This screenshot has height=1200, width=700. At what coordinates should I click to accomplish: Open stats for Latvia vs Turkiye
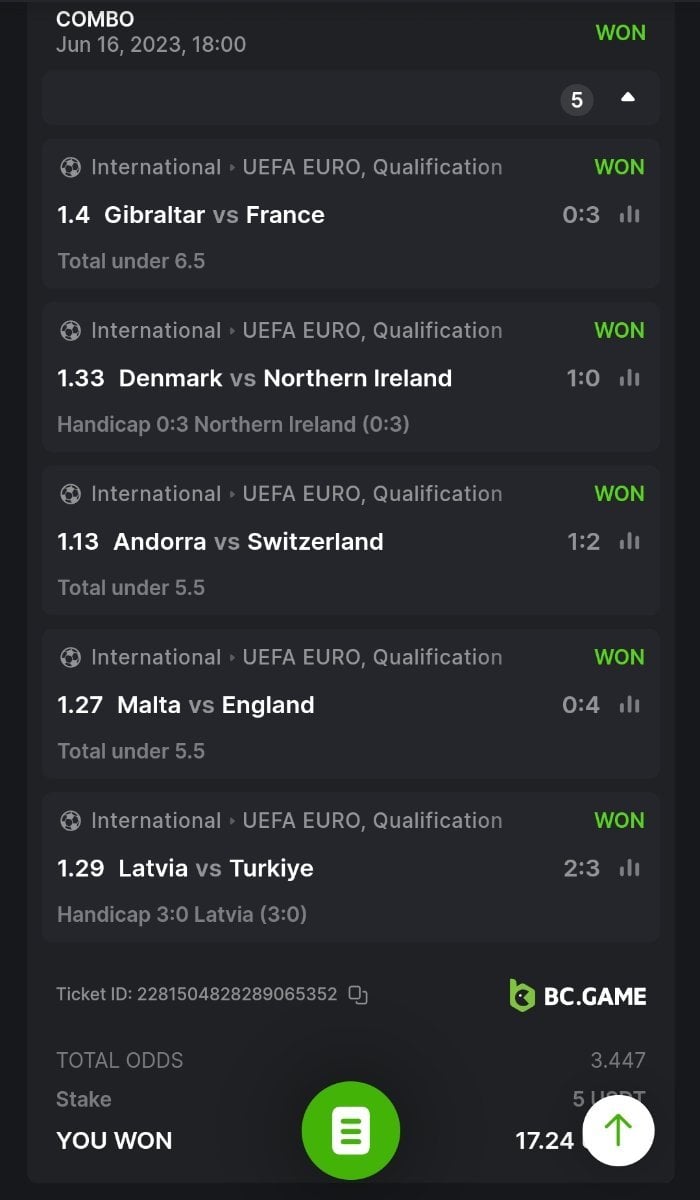(629, 868)
